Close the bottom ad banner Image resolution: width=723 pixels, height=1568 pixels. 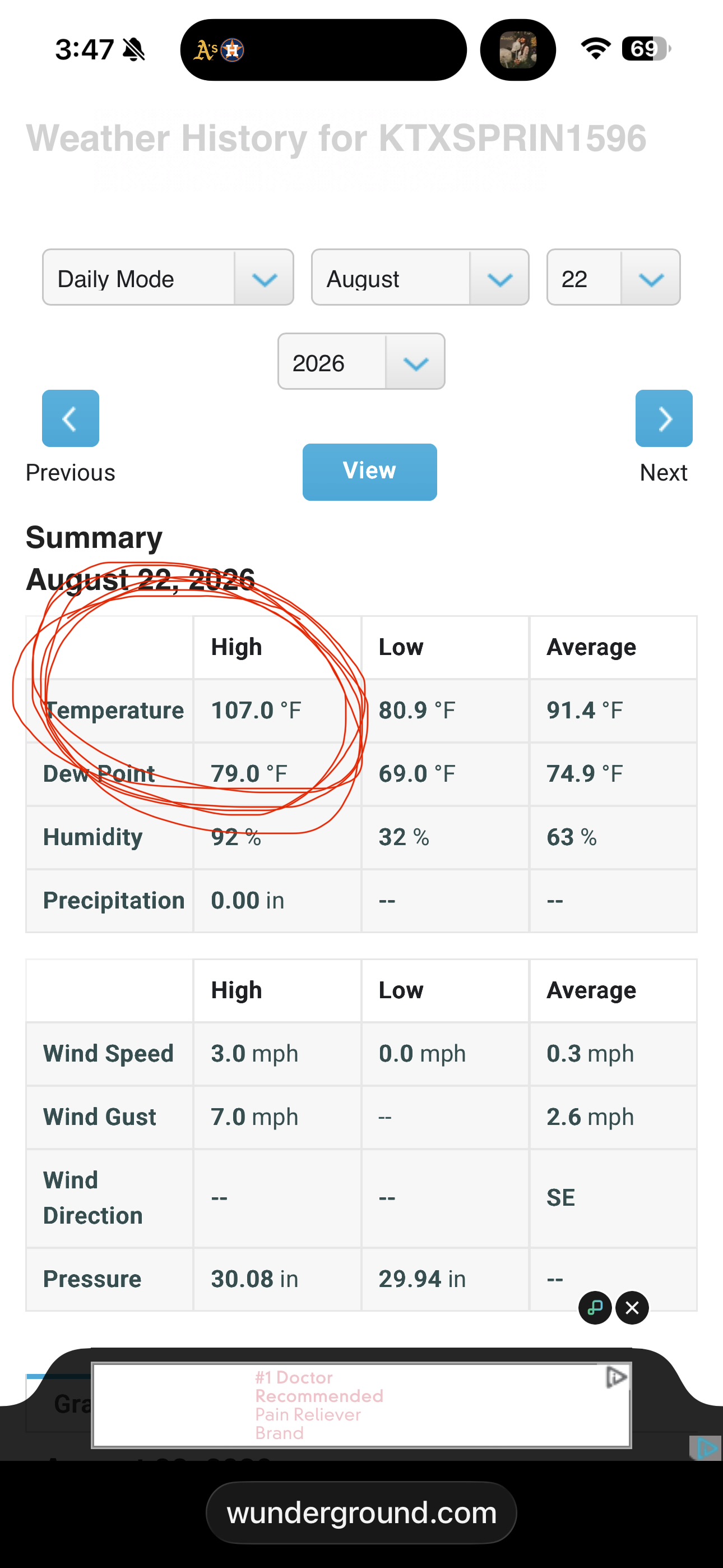(x=632, y=1308)
